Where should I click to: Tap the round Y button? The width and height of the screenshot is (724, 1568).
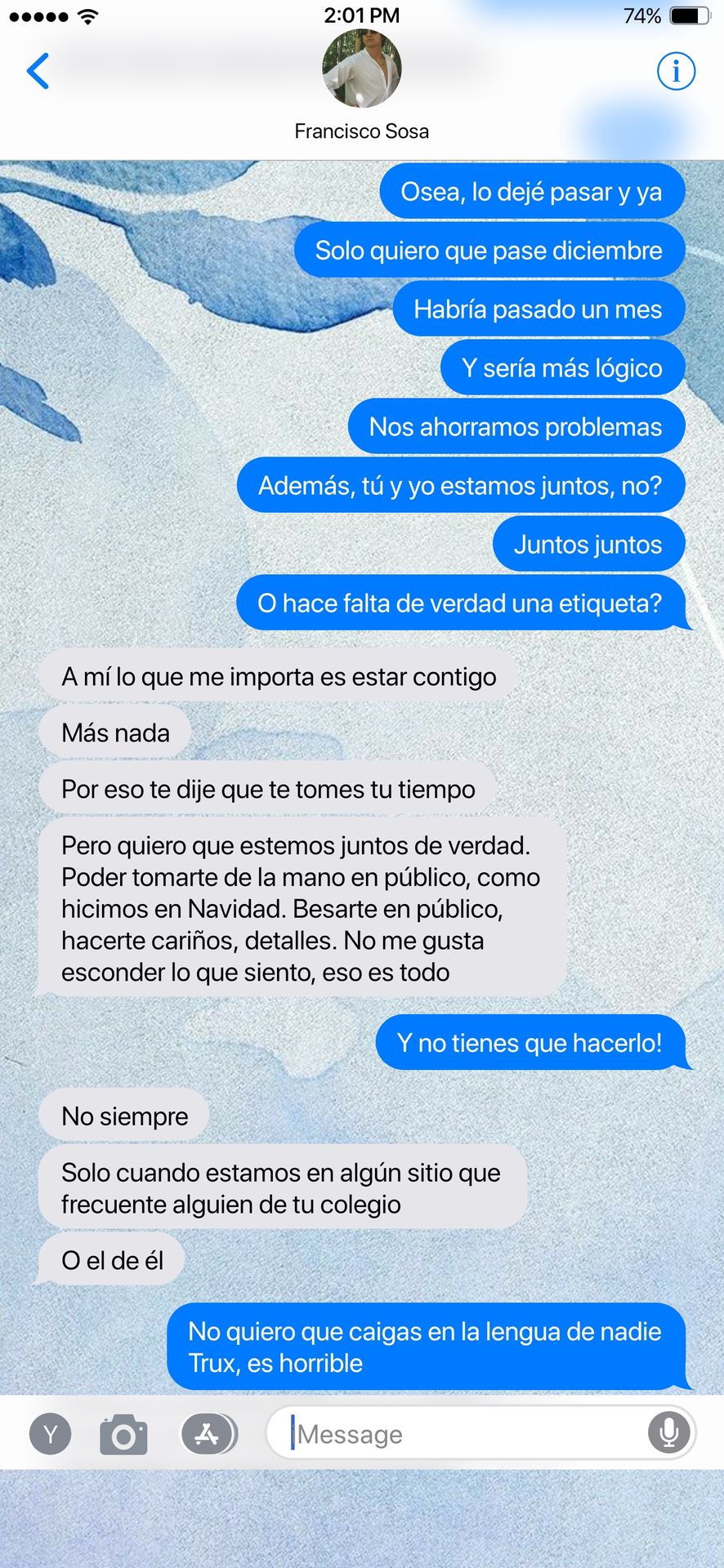[x=51, y=1434]
